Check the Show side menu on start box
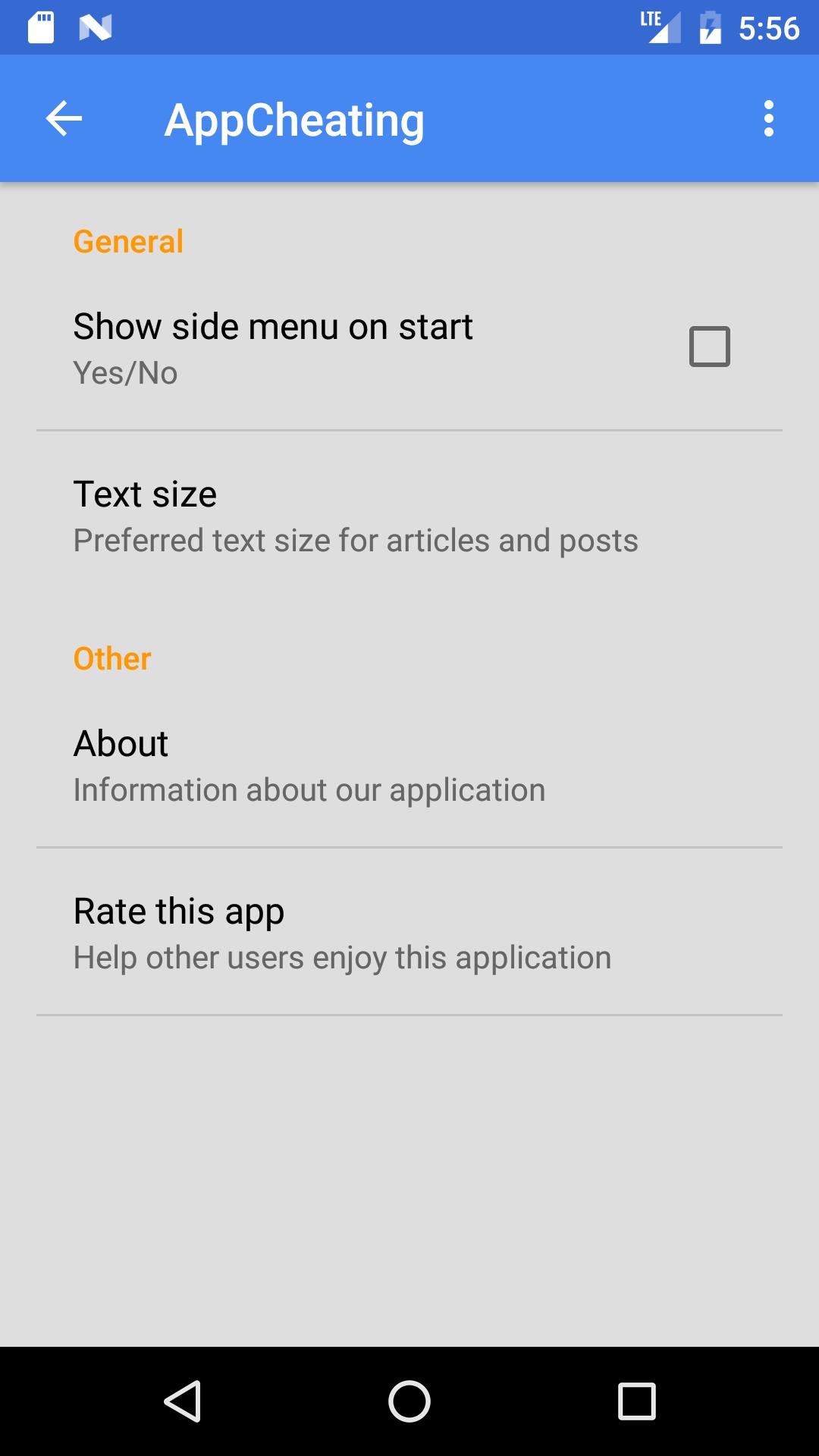 coord(709,347)
